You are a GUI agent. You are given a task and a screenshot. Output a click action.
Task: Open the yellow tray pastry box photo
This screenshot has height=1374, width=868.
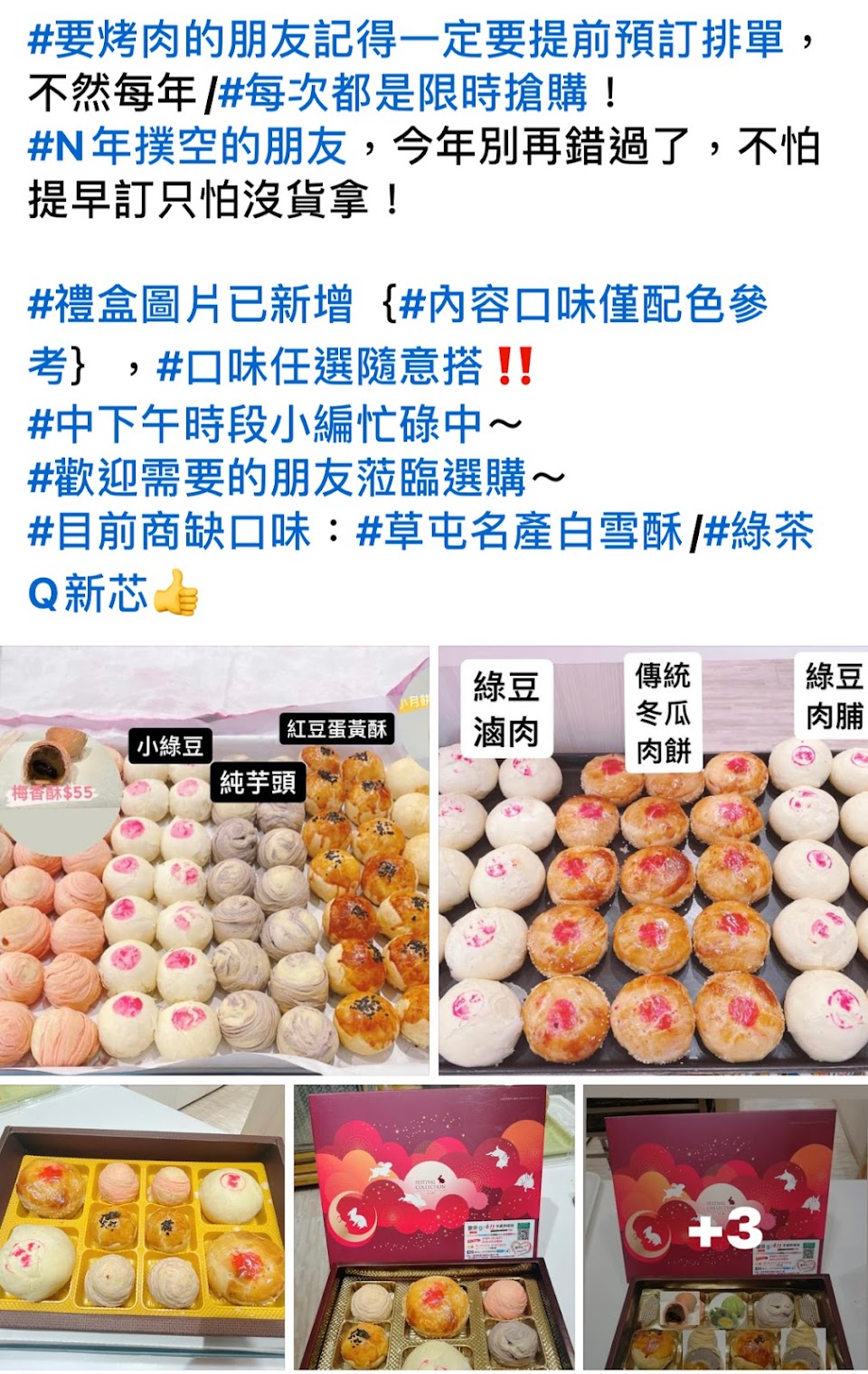[142, 1228]
